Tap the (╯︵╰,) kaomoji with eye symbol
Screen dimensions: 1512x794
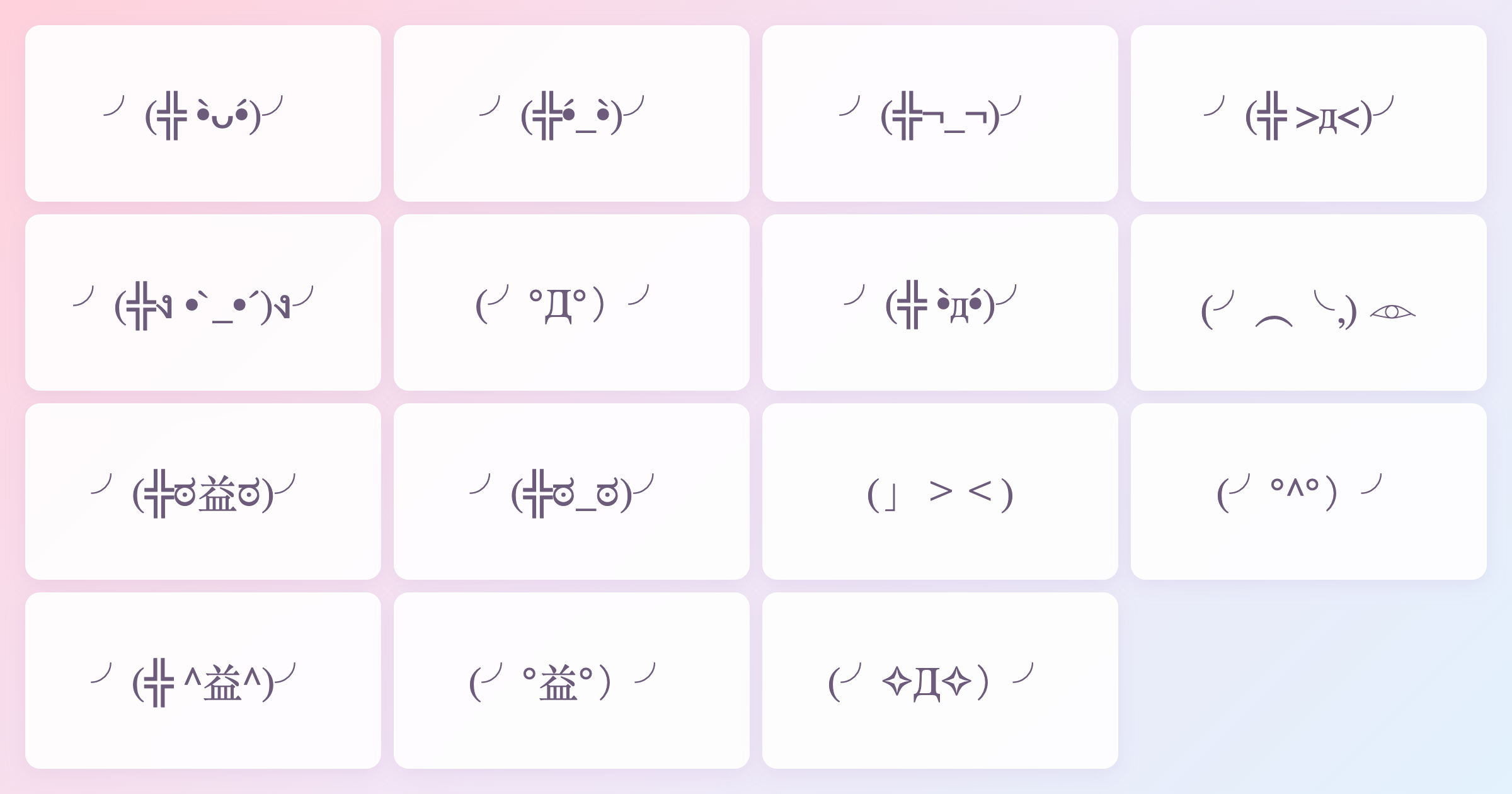1309,302
